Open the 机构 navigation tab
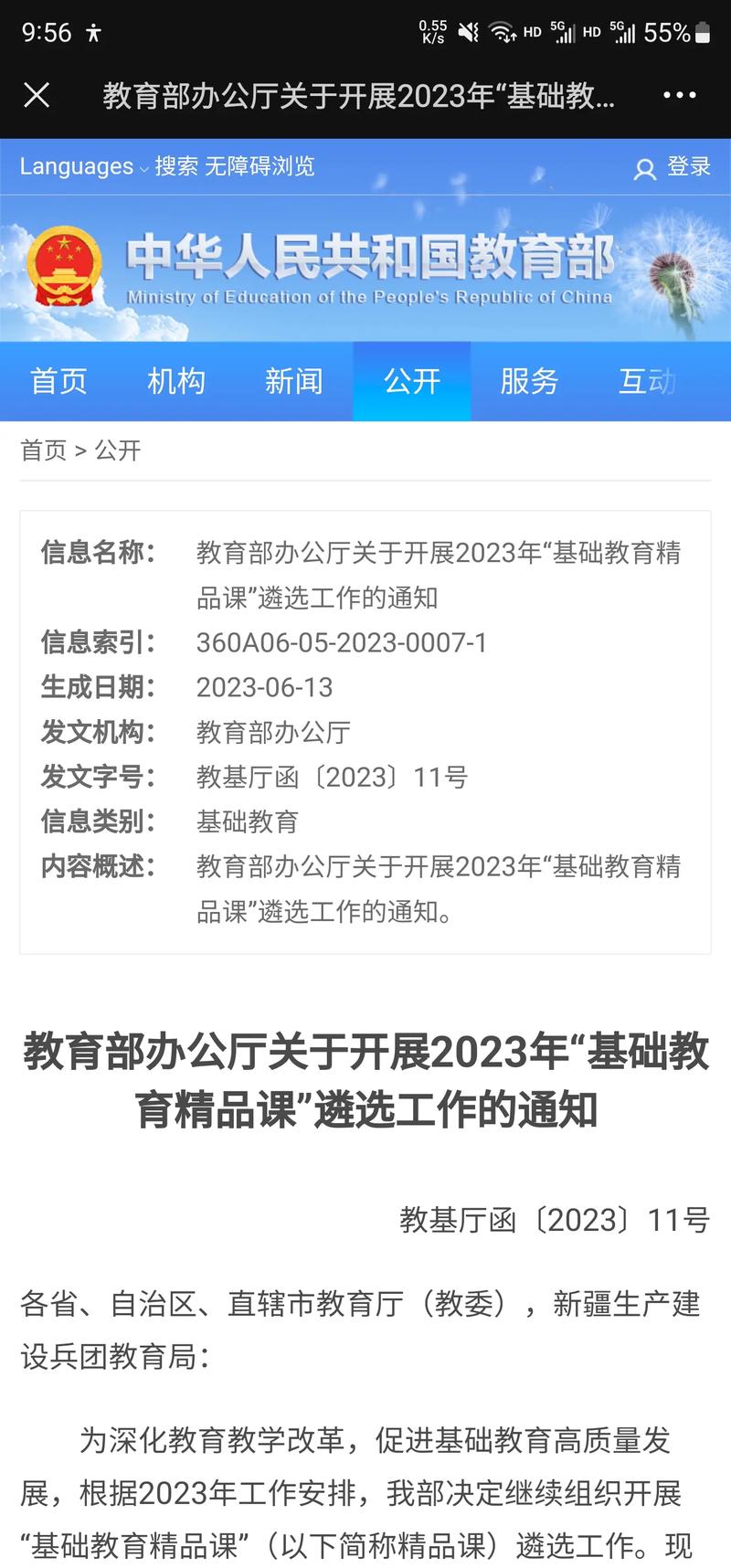Viewport: 731px width, 1568px height. point(176,382)
